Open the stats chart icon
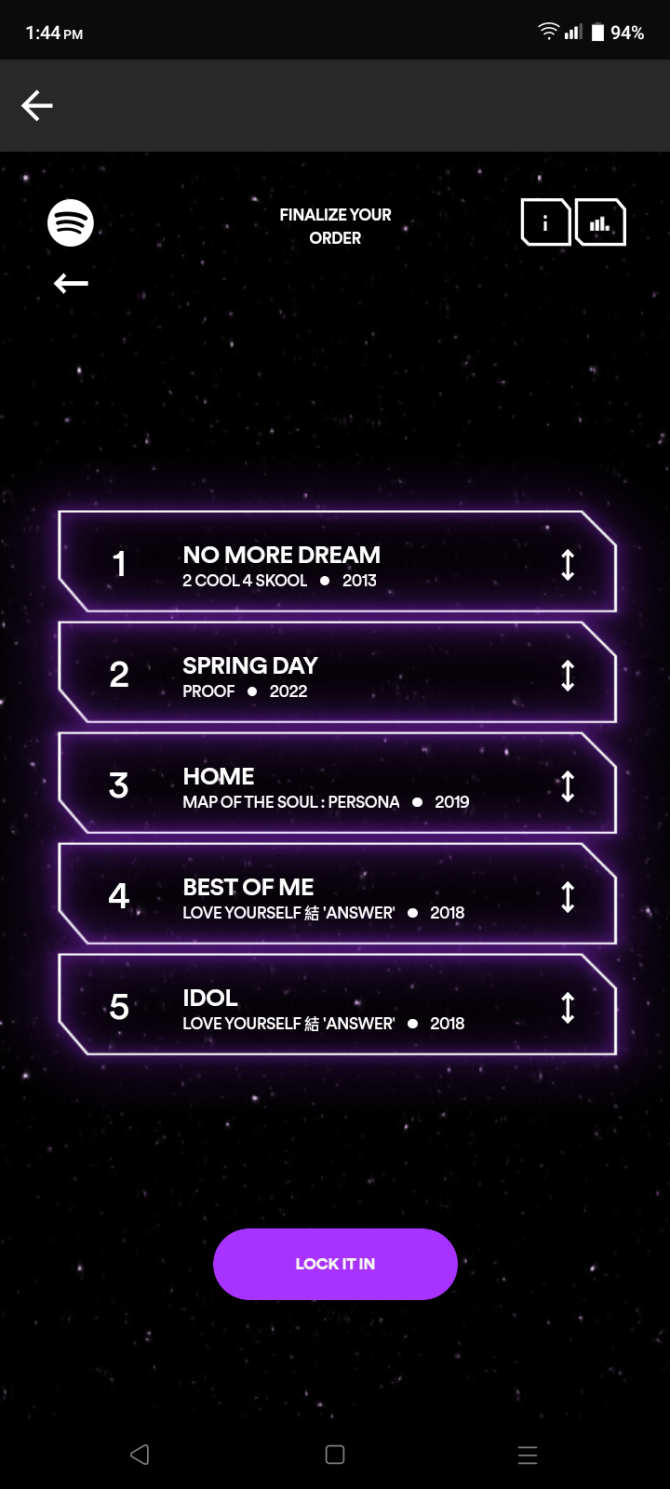This screenshot has height=1489, width=670. tap(600, 223)
